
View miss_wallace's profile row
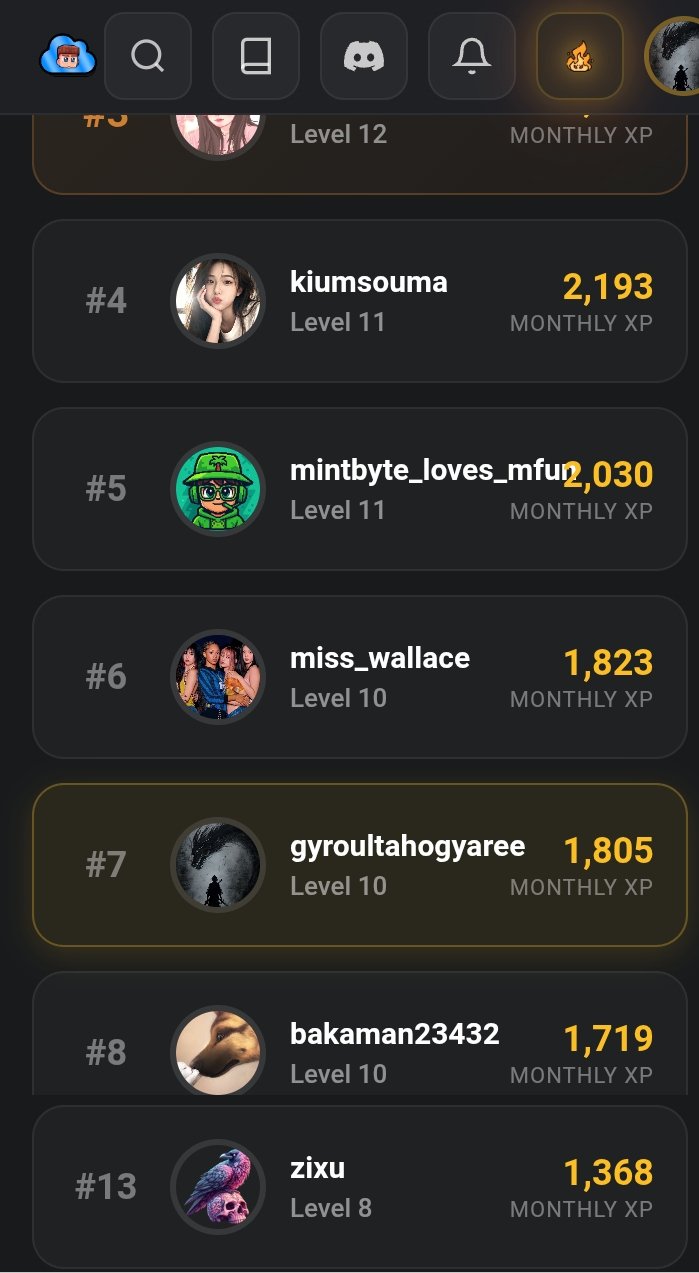(x=360, y=677)
